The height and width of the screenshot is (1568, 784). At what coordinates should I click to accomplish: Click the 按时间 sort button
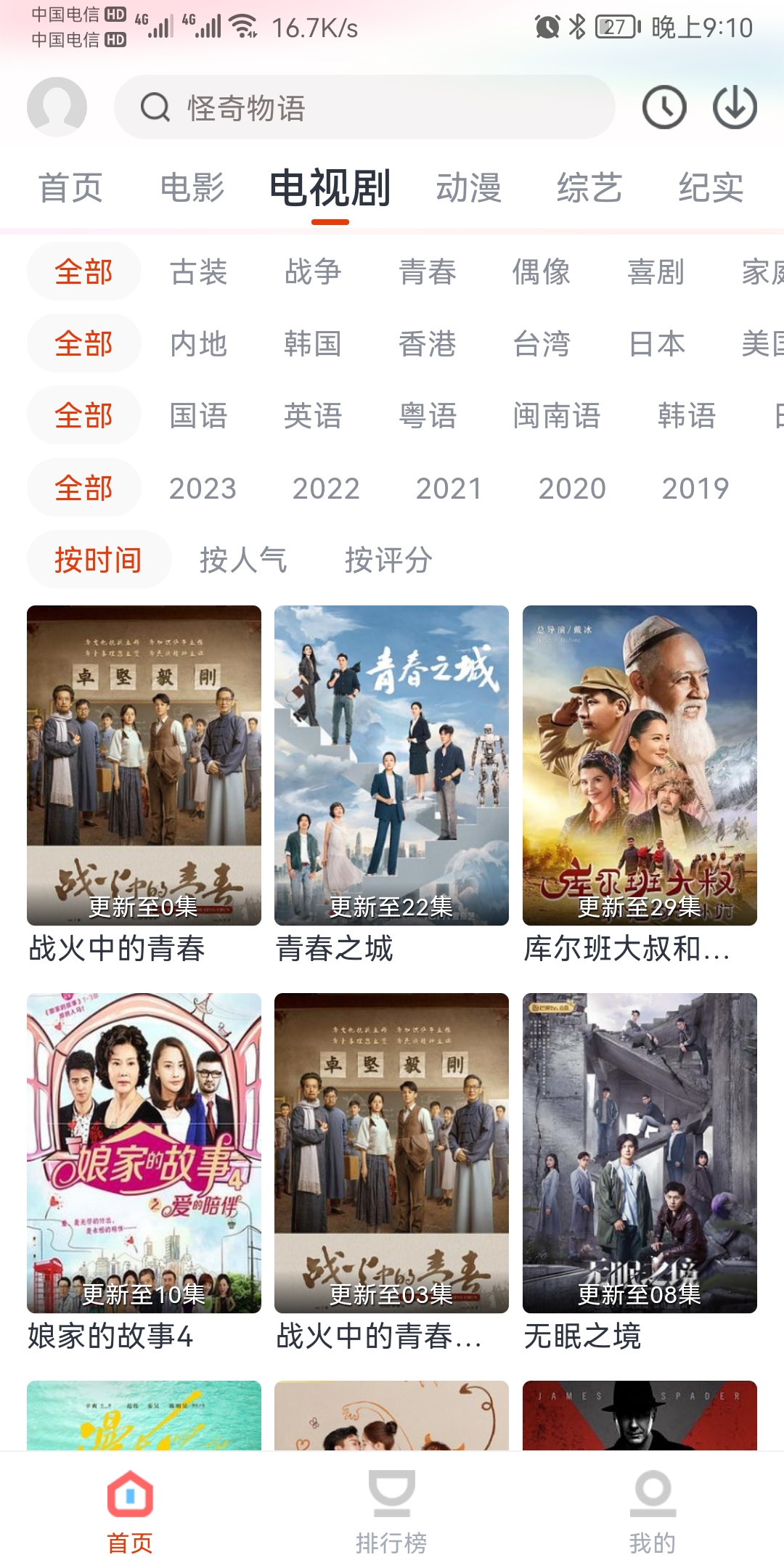pos(99,559)
